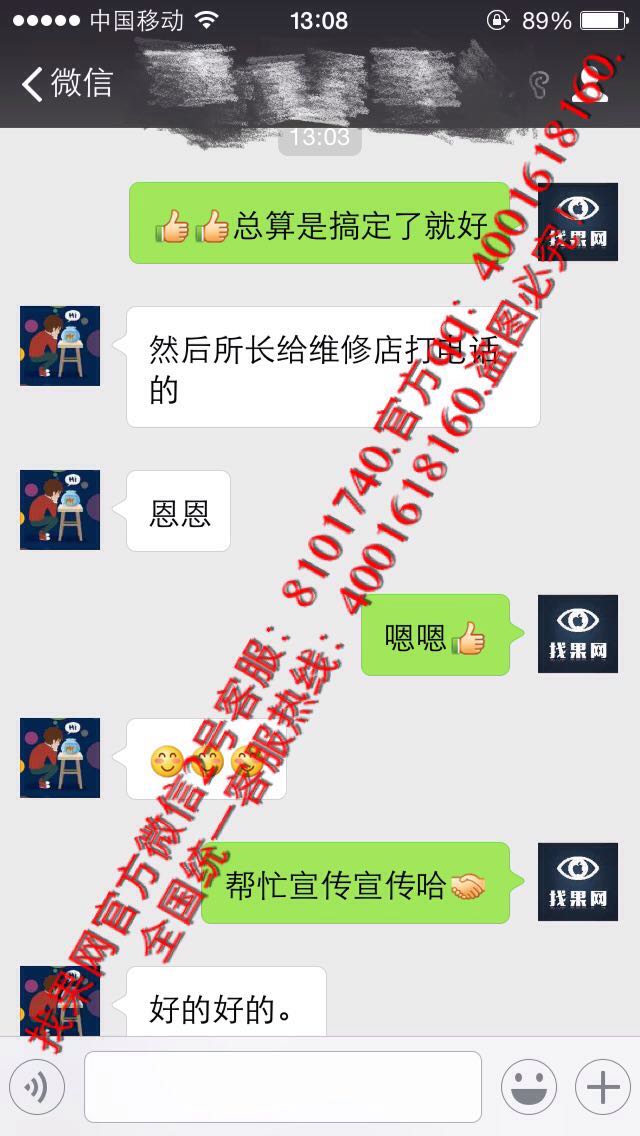Go back to the 微信 chat list
The height and width of the screenshot is (1136, 640).
[x=67, y=83]
